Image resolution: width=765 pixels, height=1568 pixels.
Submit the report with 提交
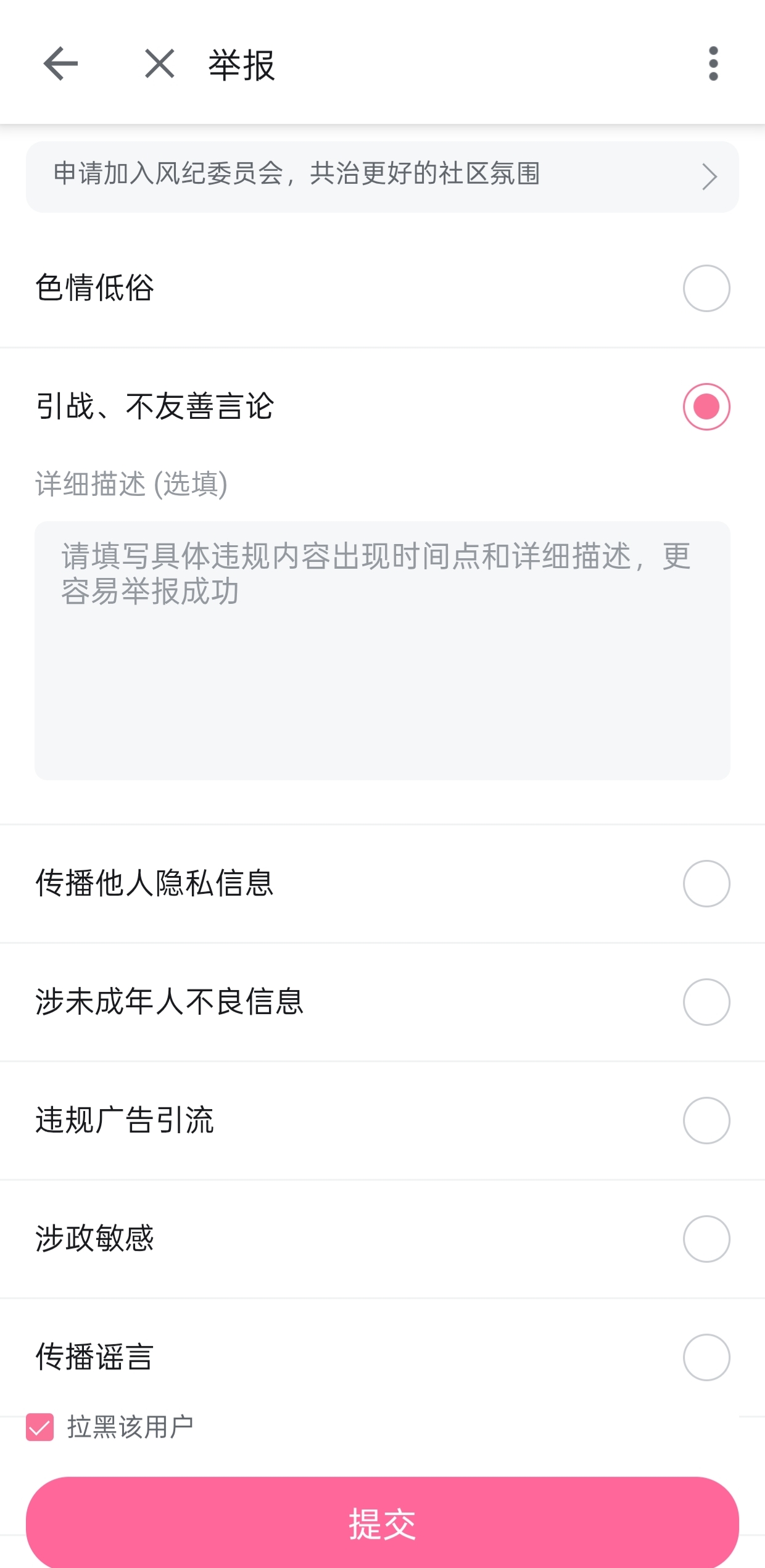[382, 1522]
